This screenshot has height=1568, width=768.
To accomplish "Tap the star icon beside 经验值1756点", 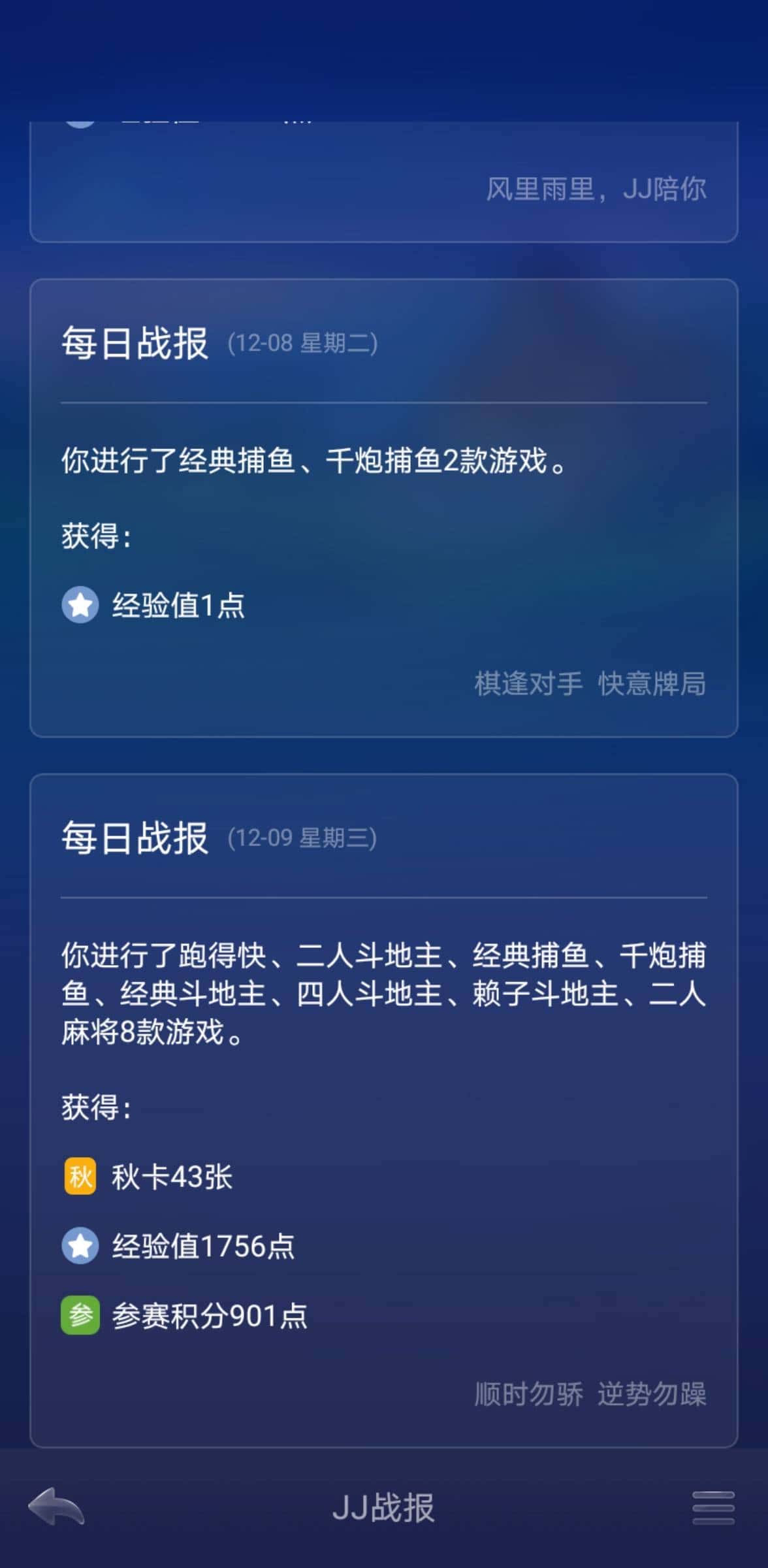I will (80, 1245).
